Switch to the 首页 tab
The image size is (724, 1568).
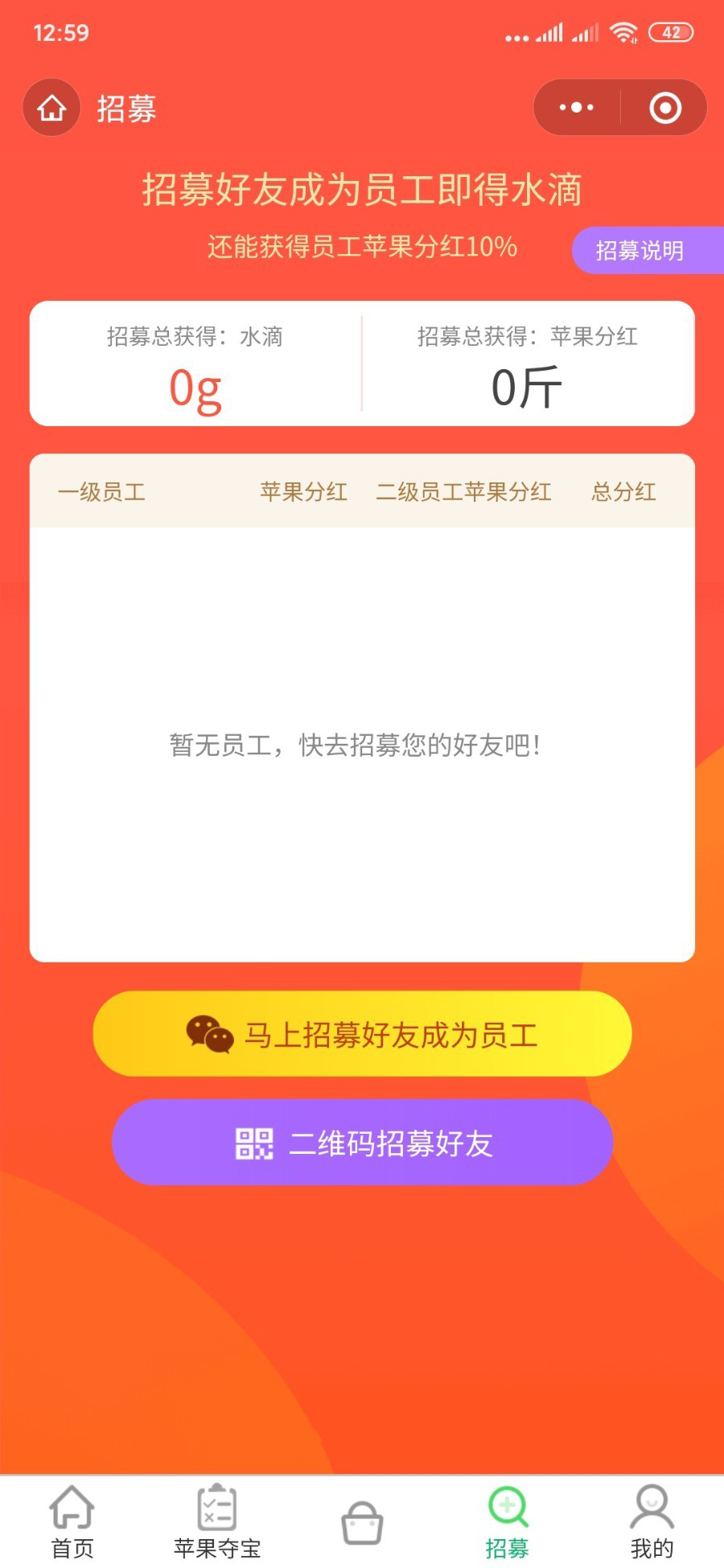pyautogui.click(x=72, y=1521)
